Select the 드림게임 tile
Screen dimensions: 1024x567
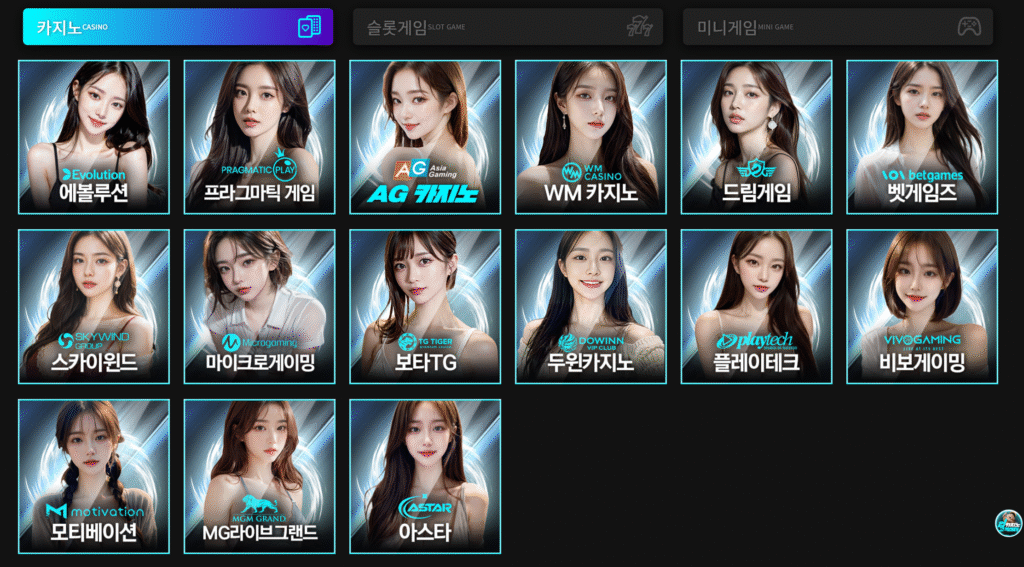pos(757,137)
